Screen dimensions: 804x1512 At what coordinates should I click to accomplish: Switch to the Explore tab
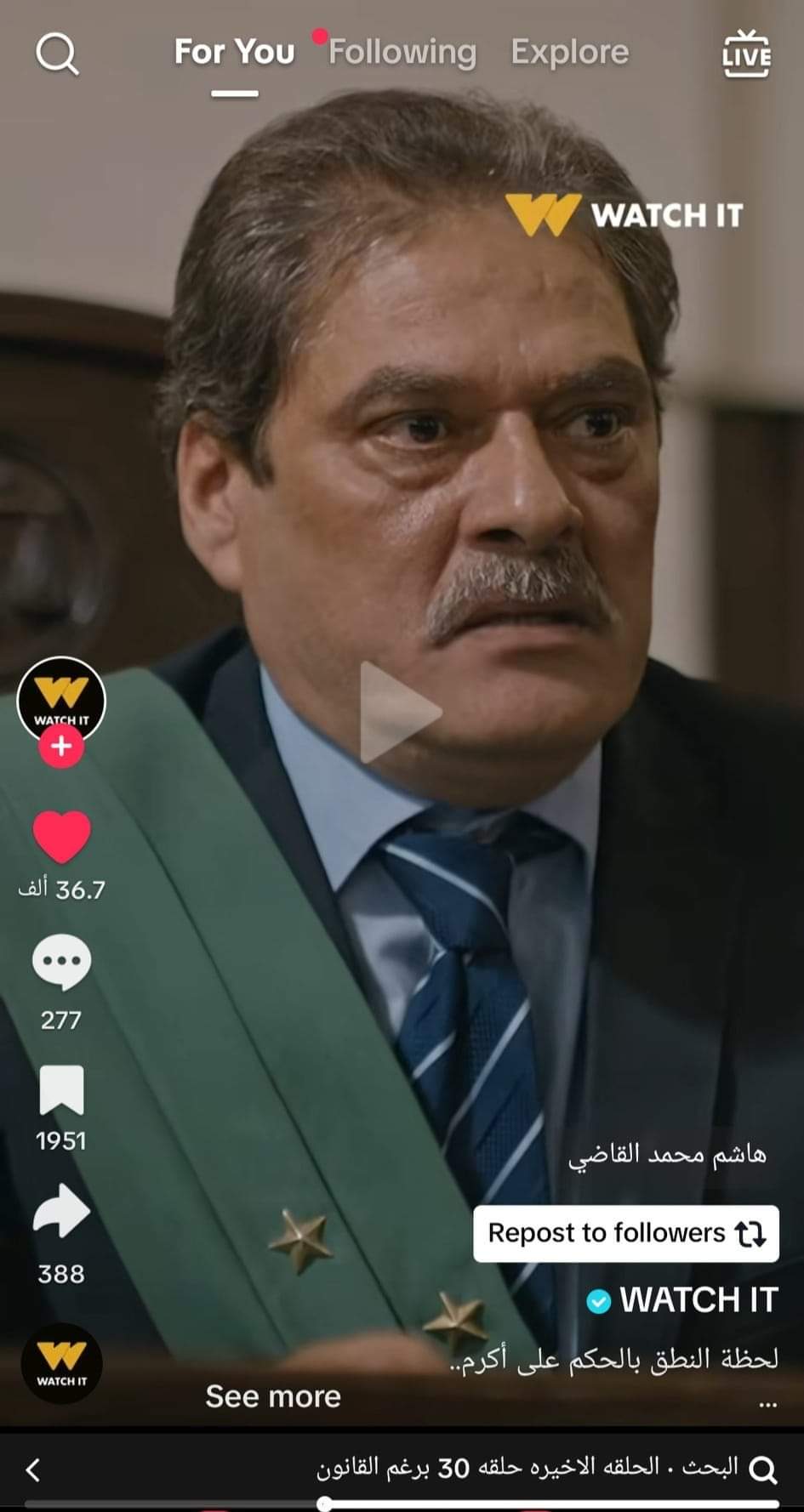coord(569,52)
